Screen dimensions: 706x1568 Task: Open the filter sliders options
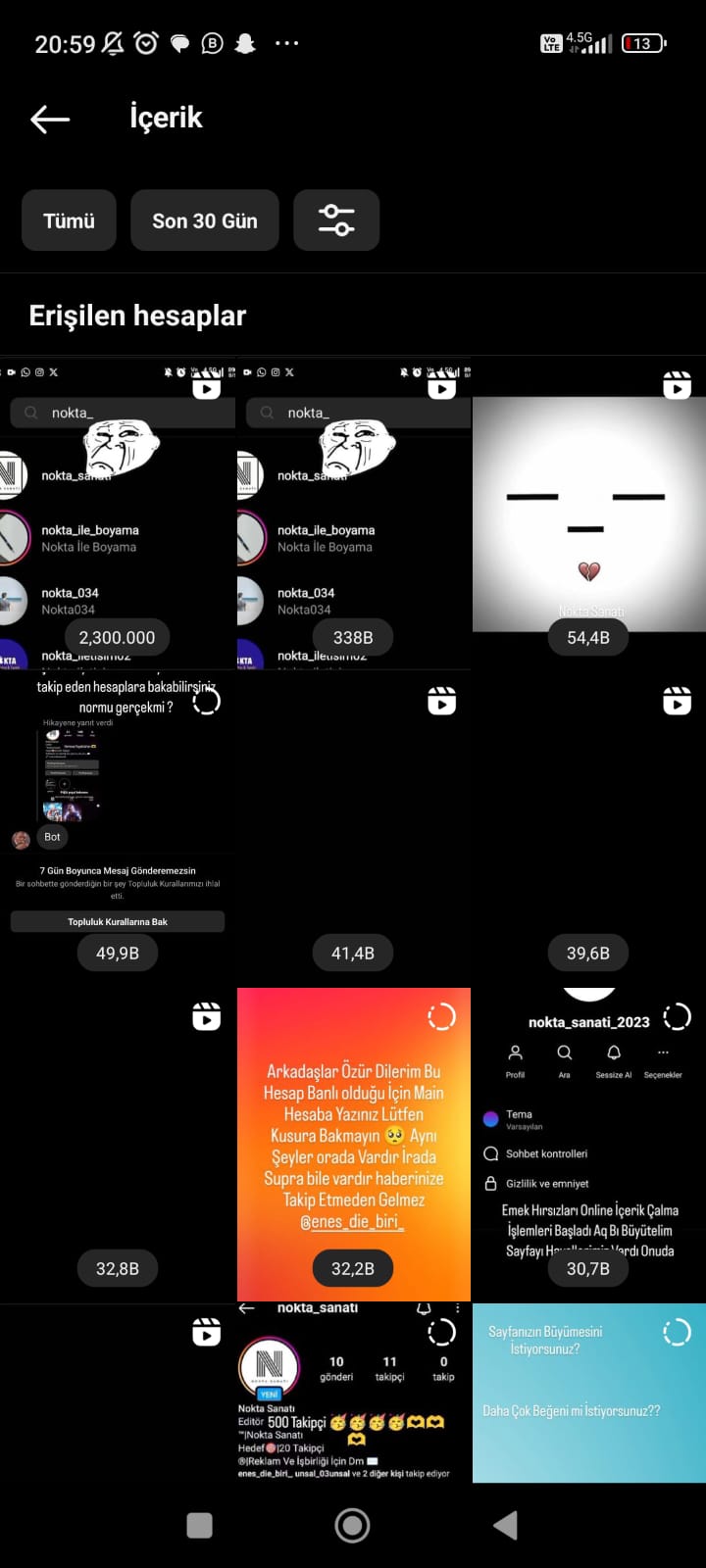tap(336, 220)
